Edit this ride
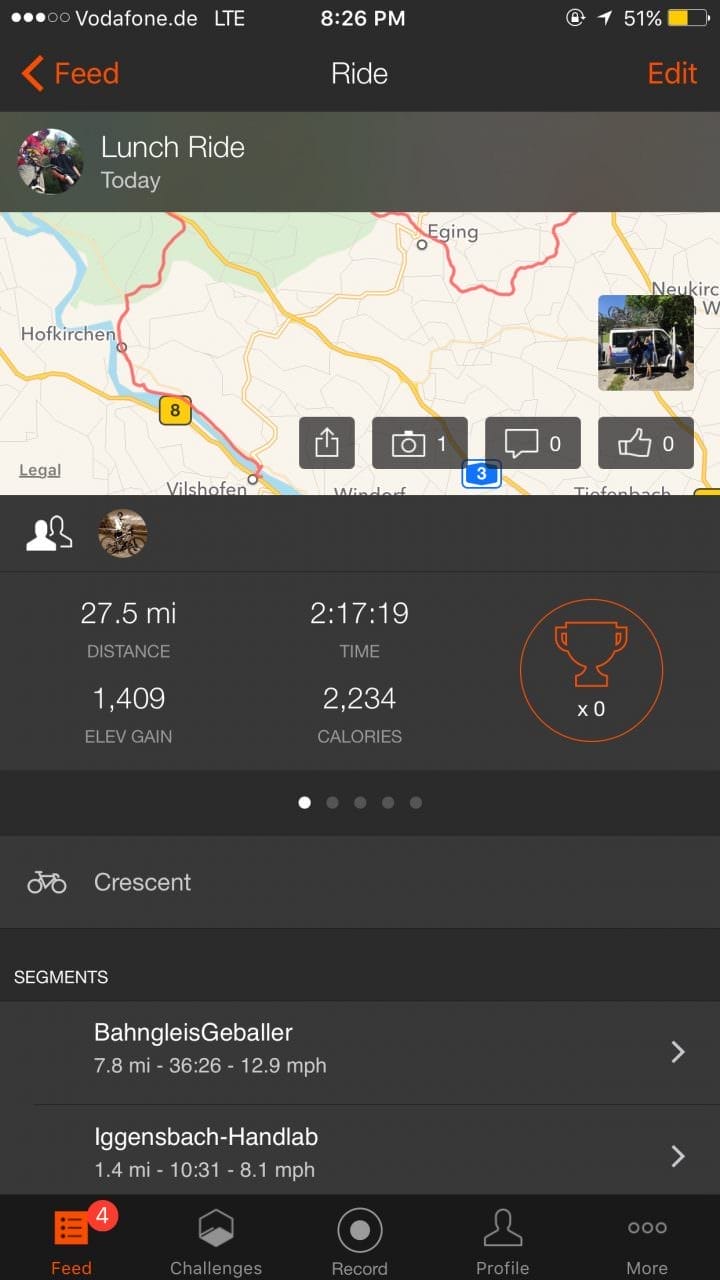Screen dimensions: 720x1280 [672, 74]
